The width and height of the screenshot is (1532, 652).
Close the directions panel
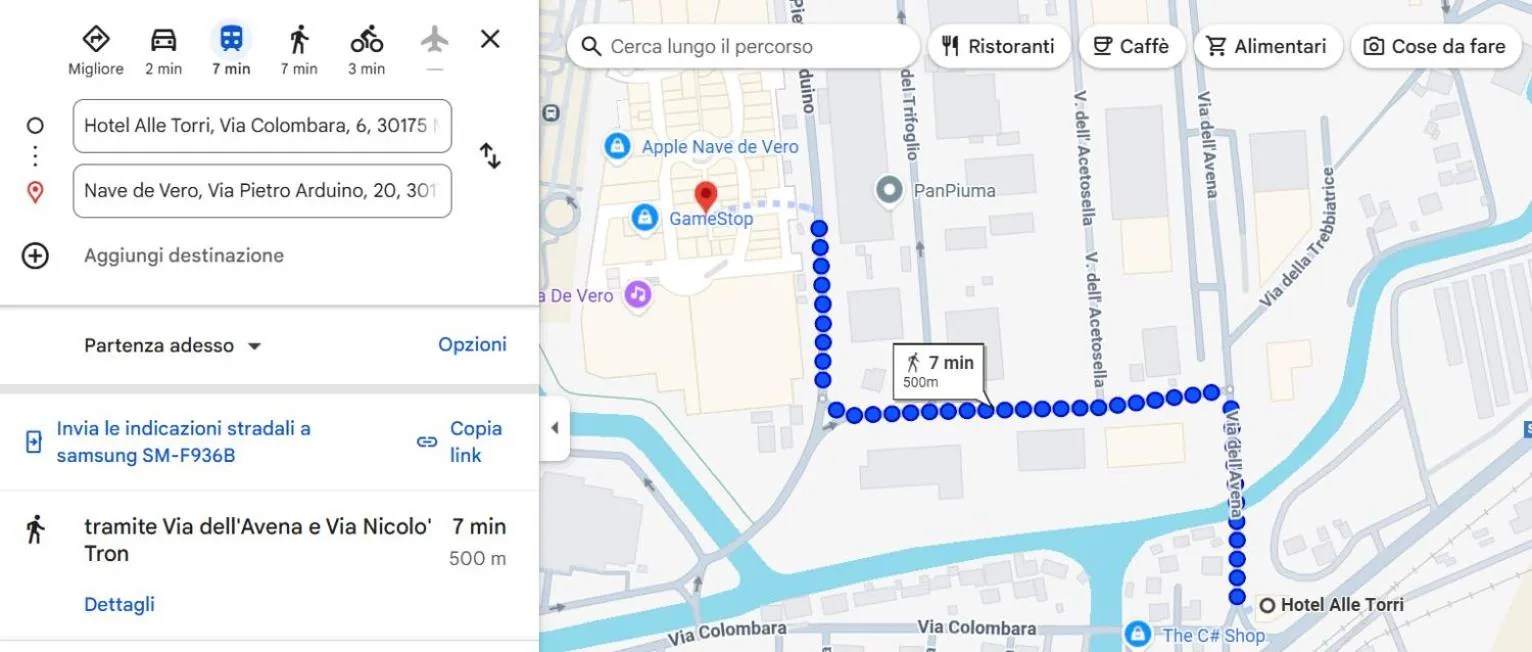(490, 40)
